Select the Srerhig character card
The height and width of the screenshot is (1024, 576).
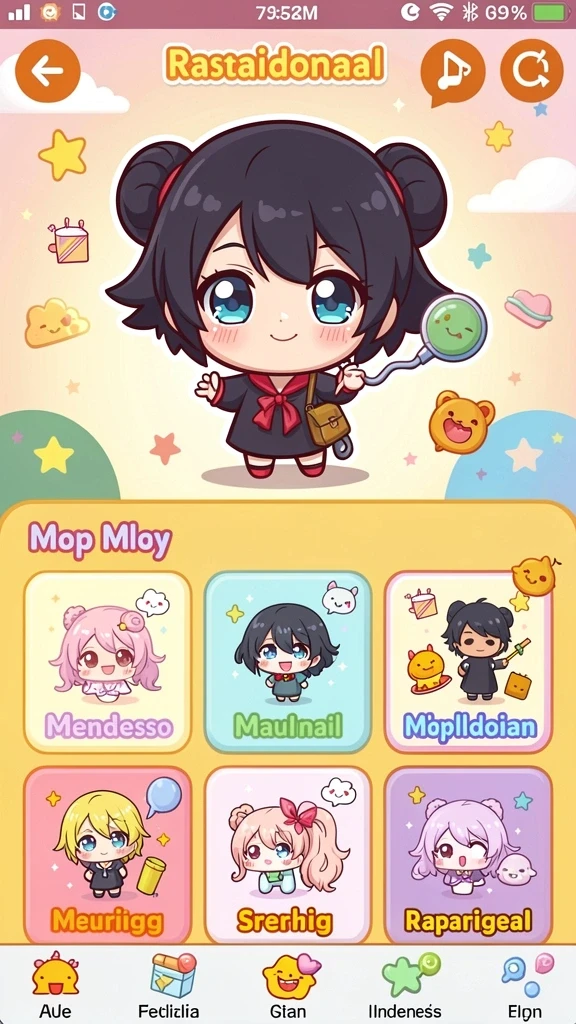[288, 856]
